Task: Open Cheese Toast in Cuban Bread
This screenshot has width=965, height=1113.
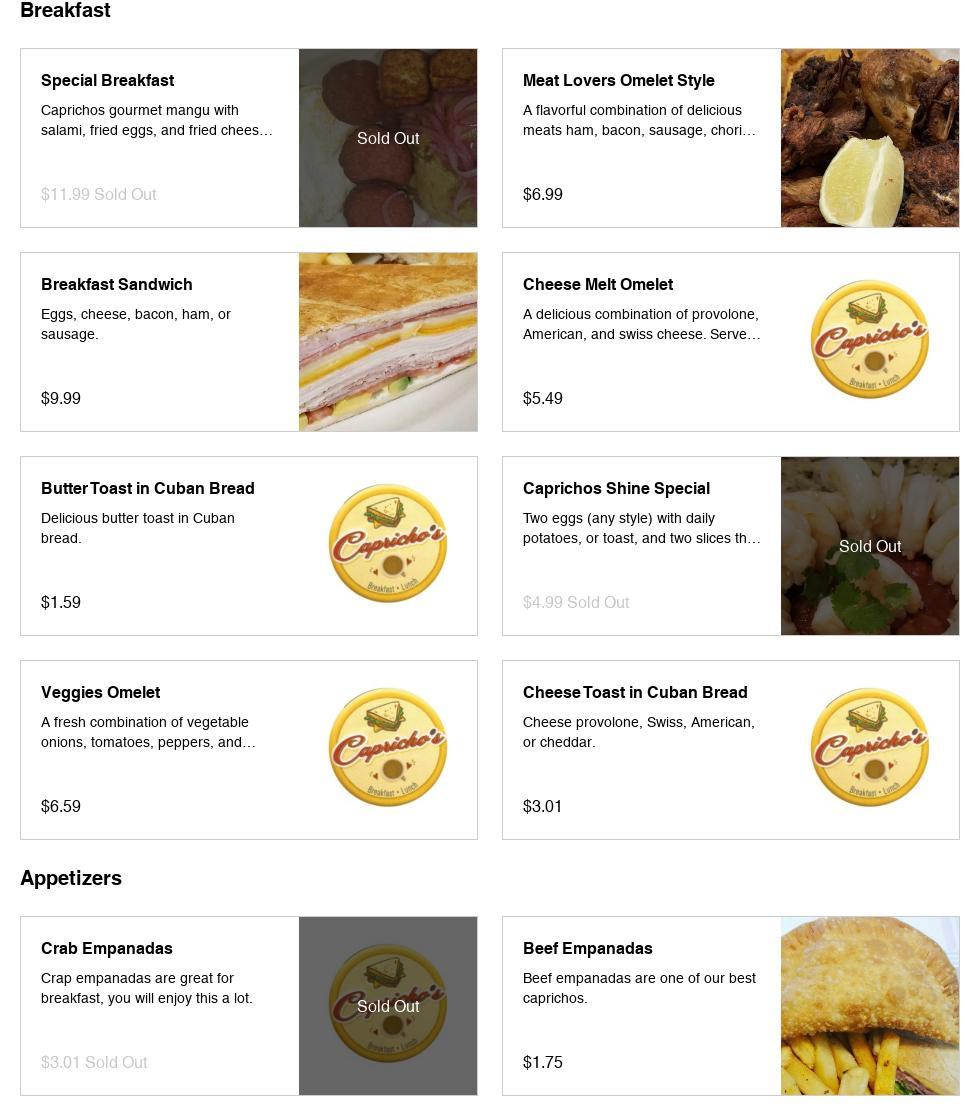Action: tap(642, 750)
